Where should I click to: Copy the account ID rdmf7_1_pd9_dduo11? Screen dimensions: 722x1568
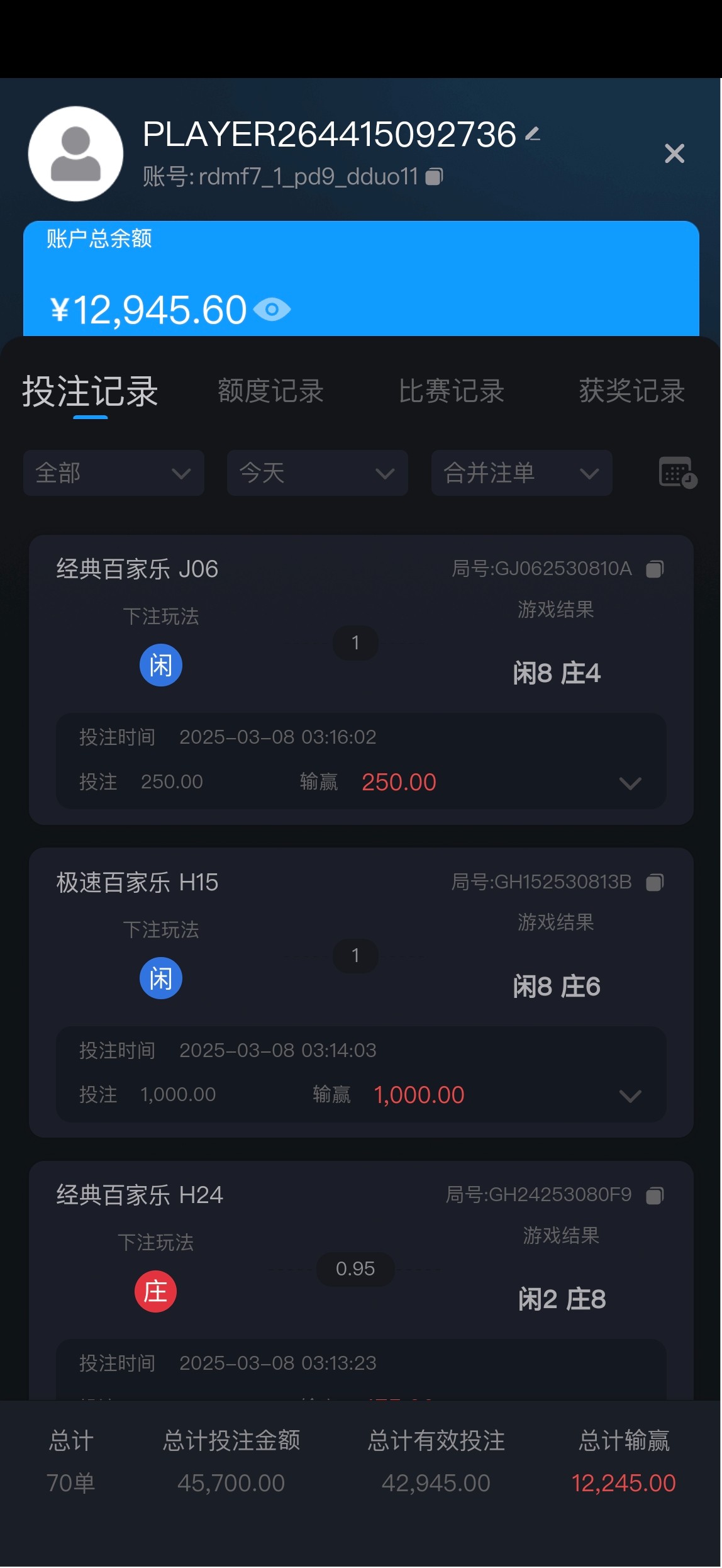[435, 177]
